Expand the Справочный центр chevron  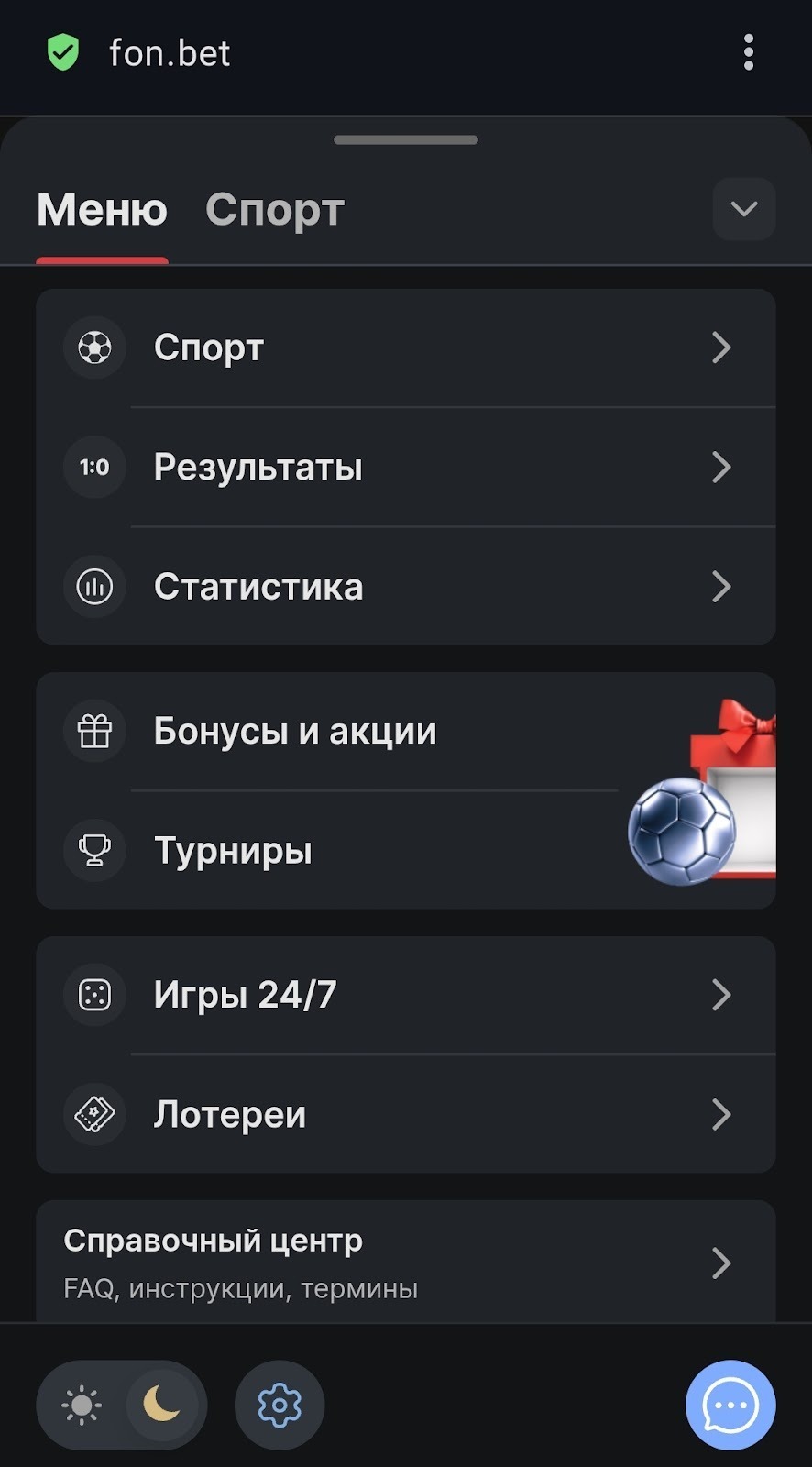pos(721,1263)
